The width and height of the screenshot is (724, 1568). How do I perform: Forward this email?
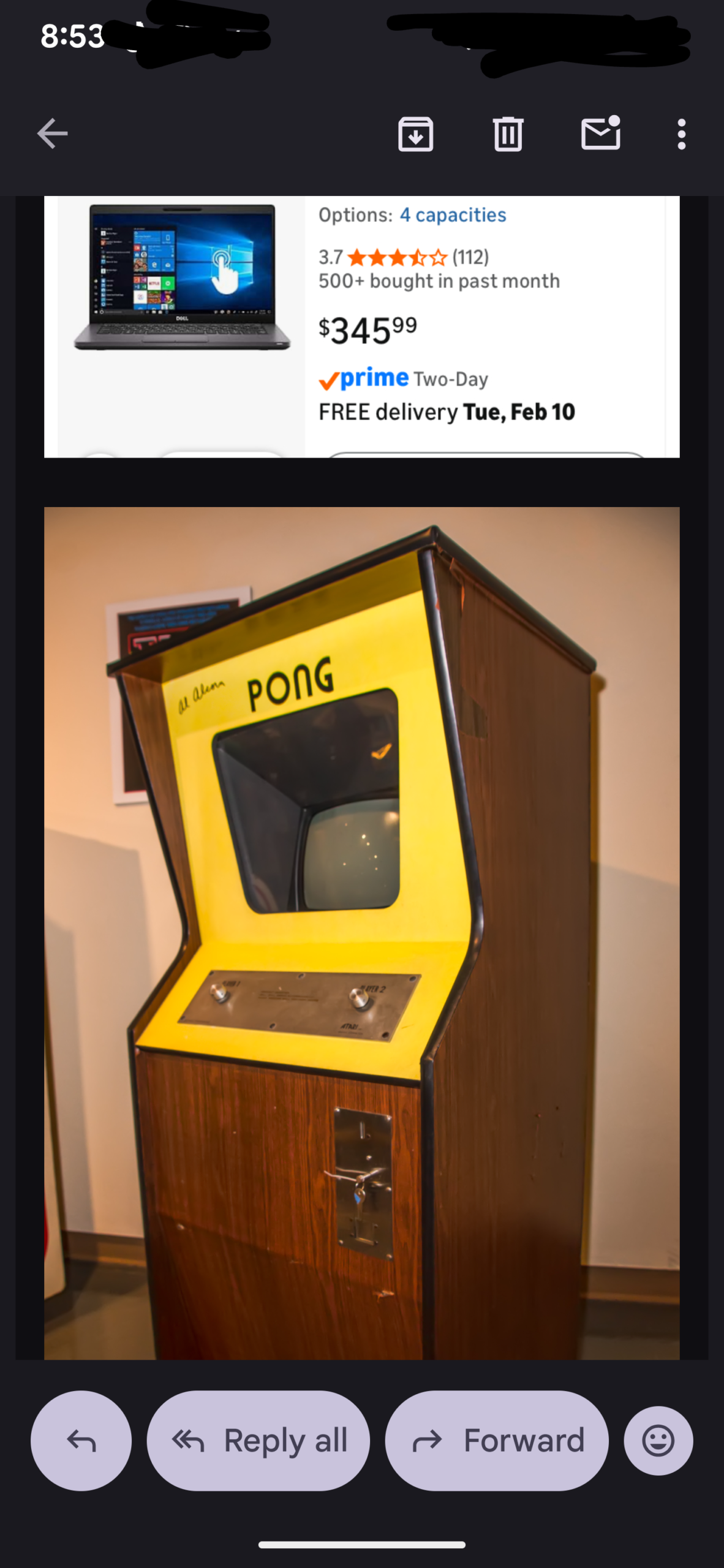pos(497,1441)
